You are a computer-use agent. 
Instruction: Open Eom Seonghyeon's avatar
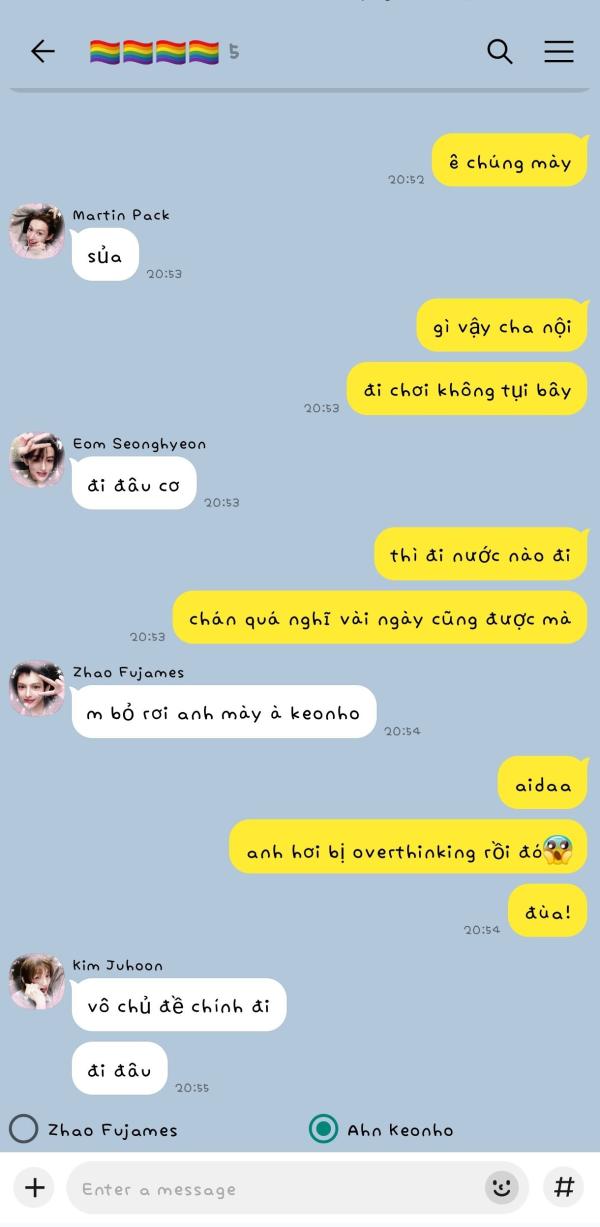(37, 460)
